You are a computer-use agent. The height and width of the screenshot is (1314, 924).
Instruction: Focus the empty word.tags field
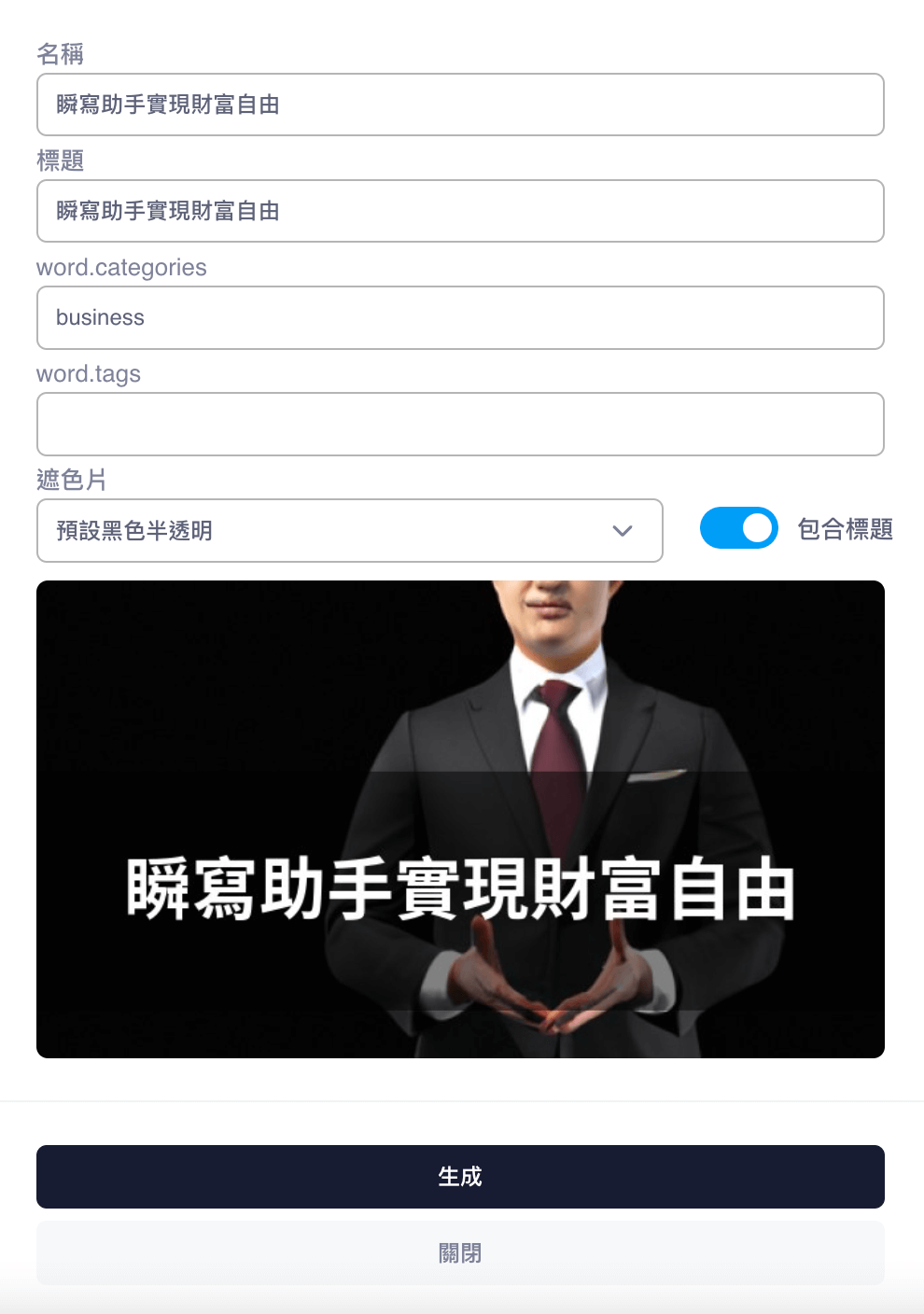click(460, 424)
